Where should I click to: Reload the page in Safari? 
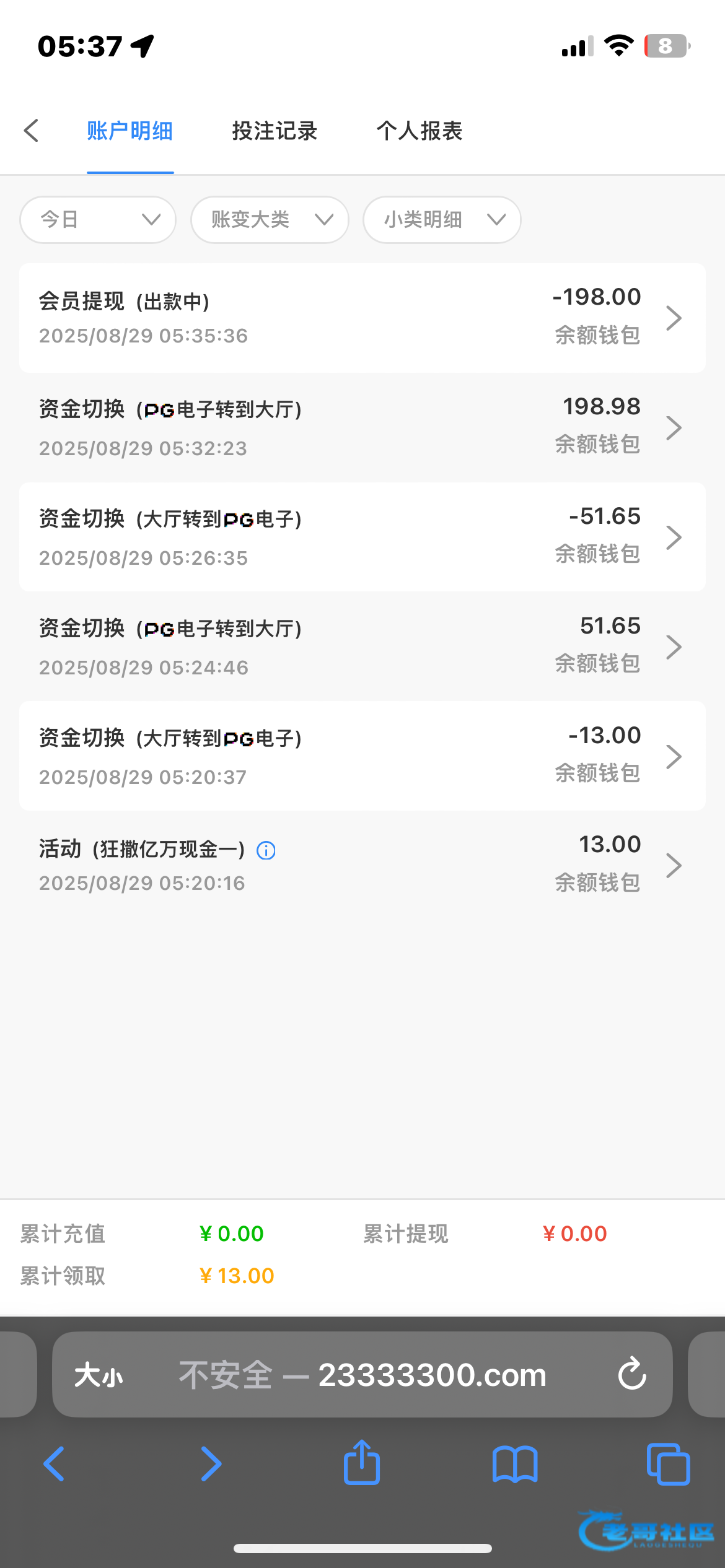point(632,1374)
